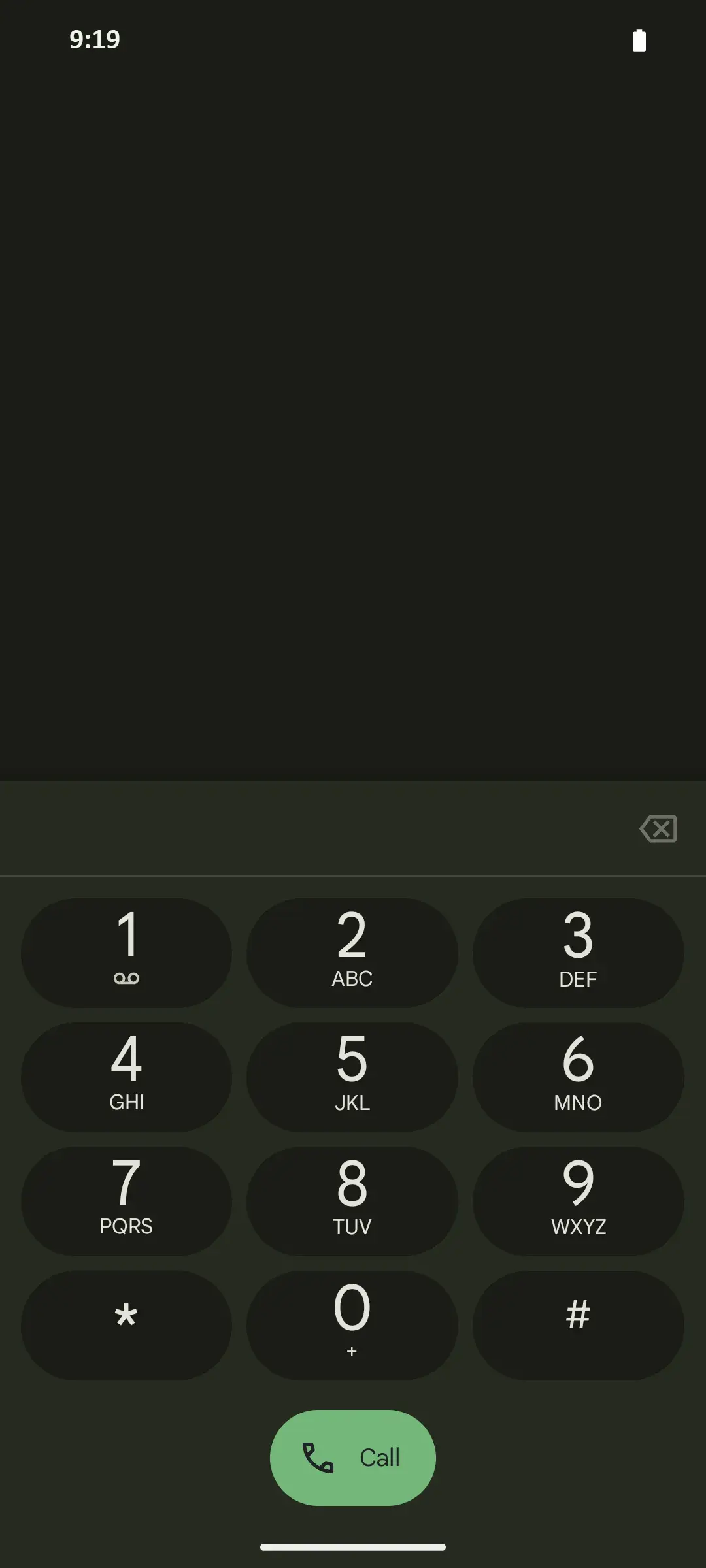This screenshot has height=1568, width=706.
Task: Enter digit 7 PQRS
Action: 126,1201
